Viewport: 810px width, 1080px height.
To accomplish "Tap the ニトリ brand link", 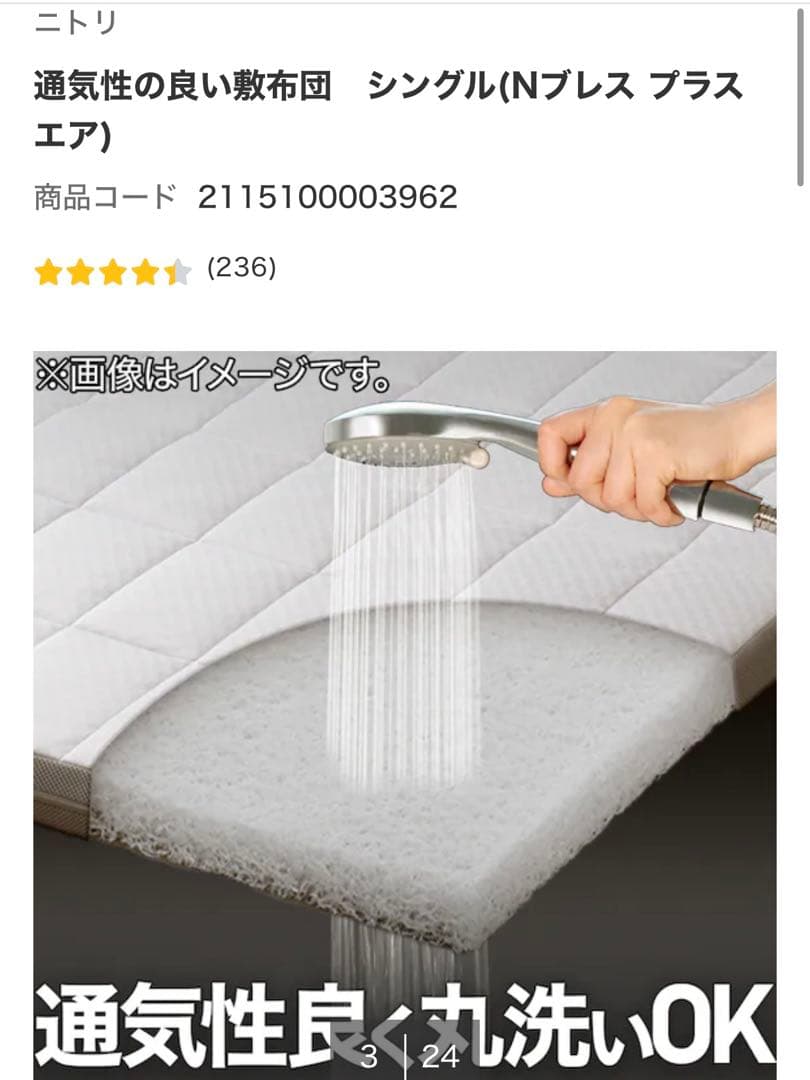I will 76,23.
